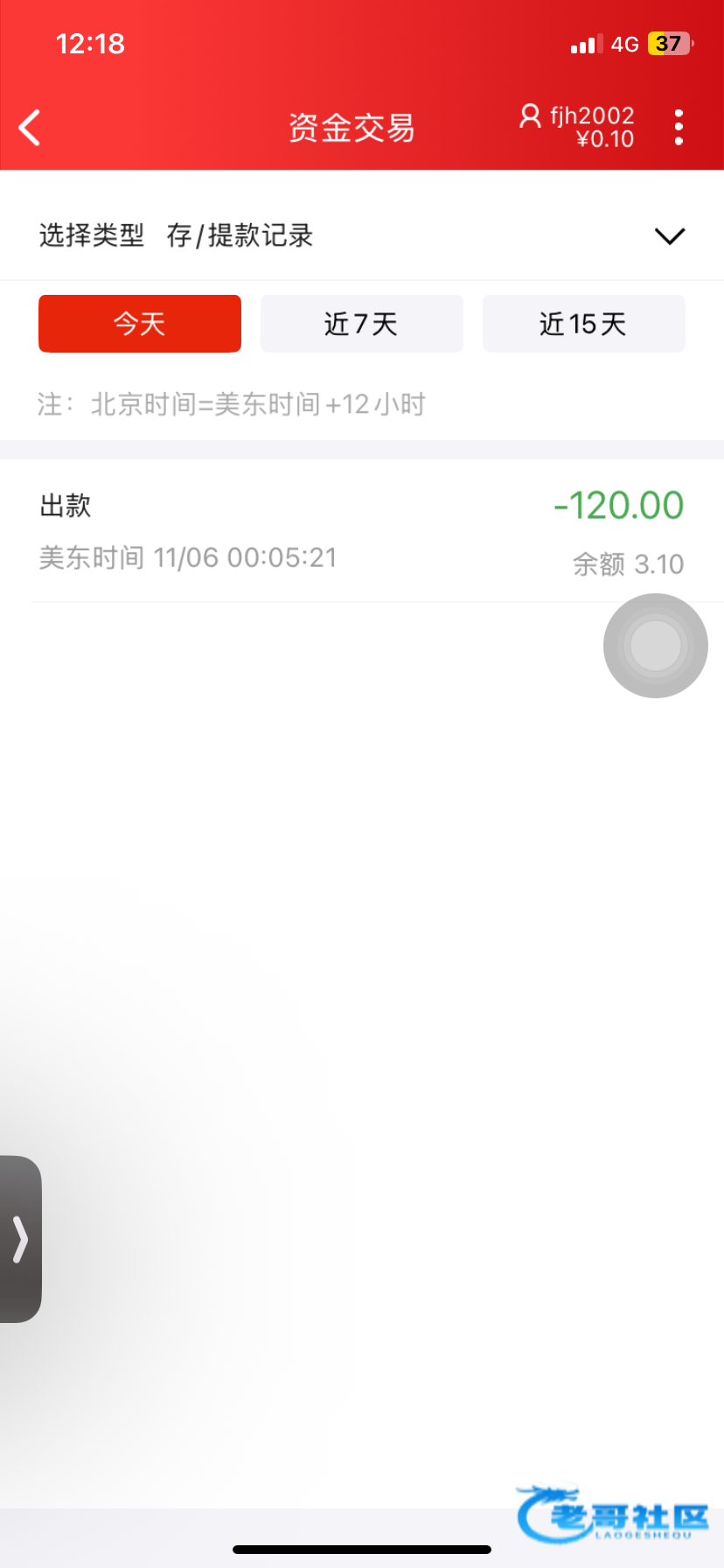
Task: Expand the side panel arrow handle
Action: (20, 1239)
